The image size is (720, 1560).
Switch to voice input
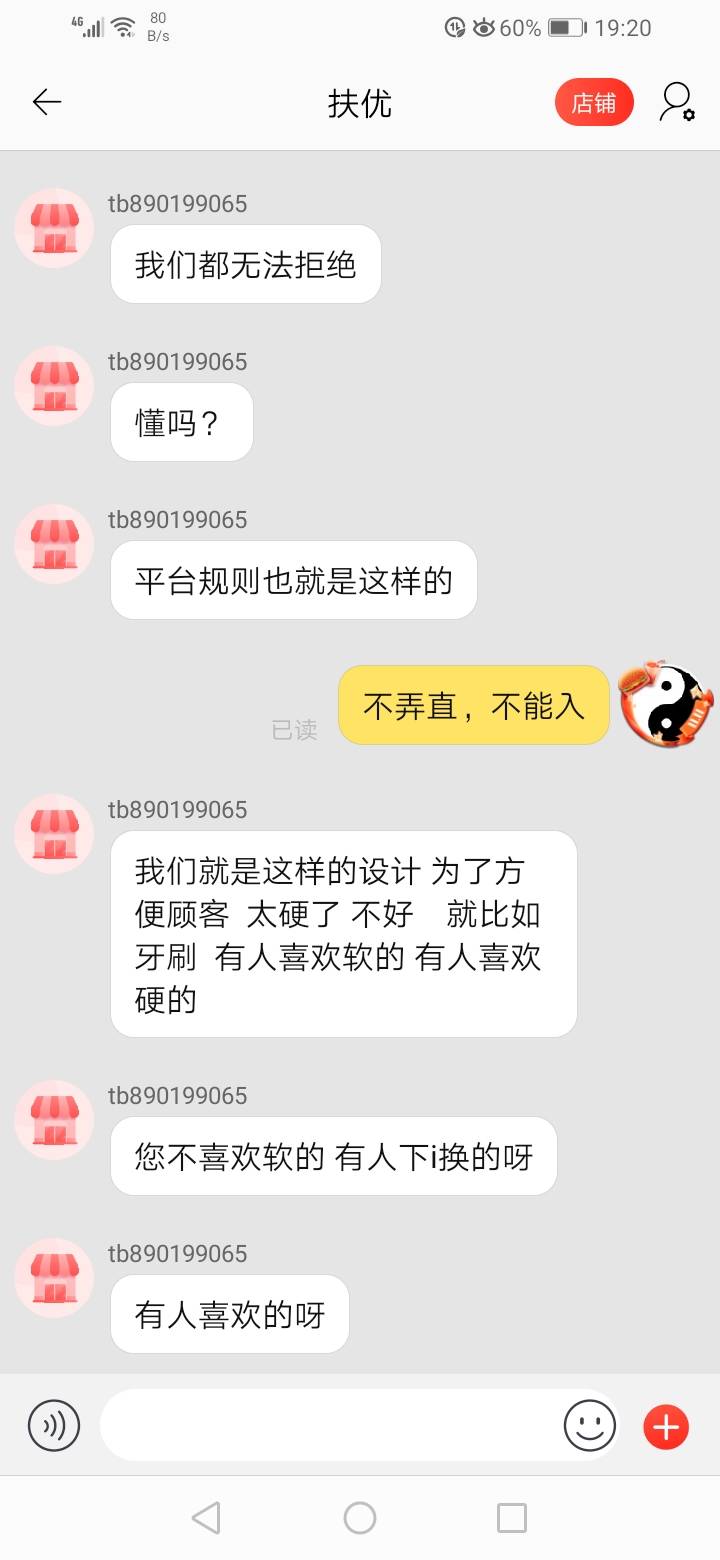click(54, 1425)
